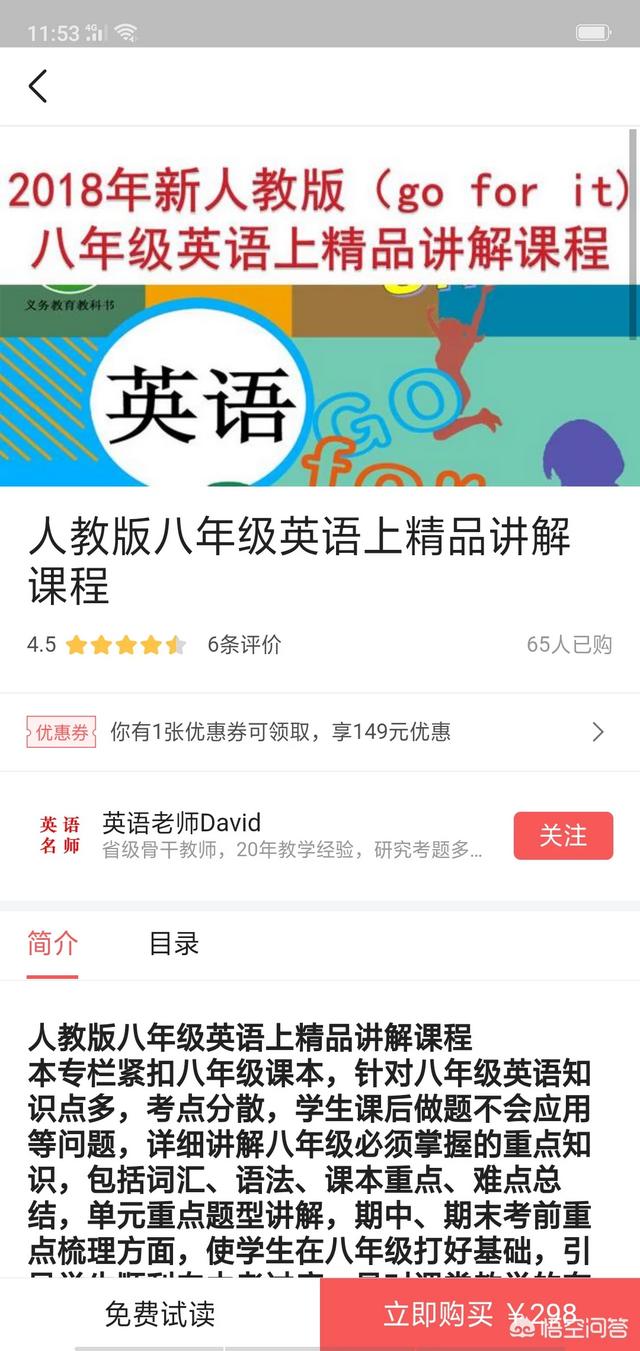Open the 6条评价 reviews
This screenshot has height=1351, width=640.
pyautogui.click(x=244, y=645)
